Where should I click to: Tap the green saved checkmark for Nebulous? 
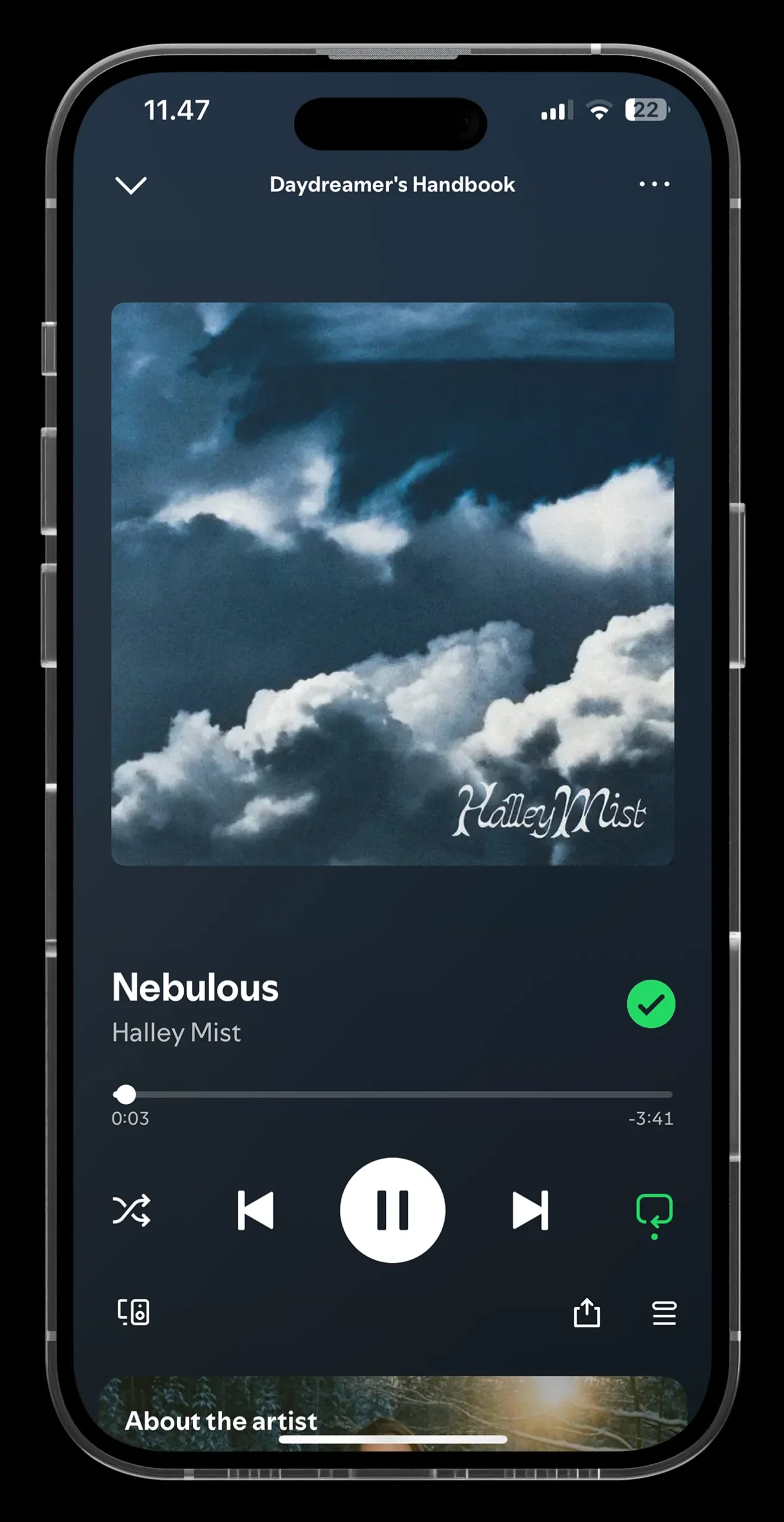click(651, 1004)
